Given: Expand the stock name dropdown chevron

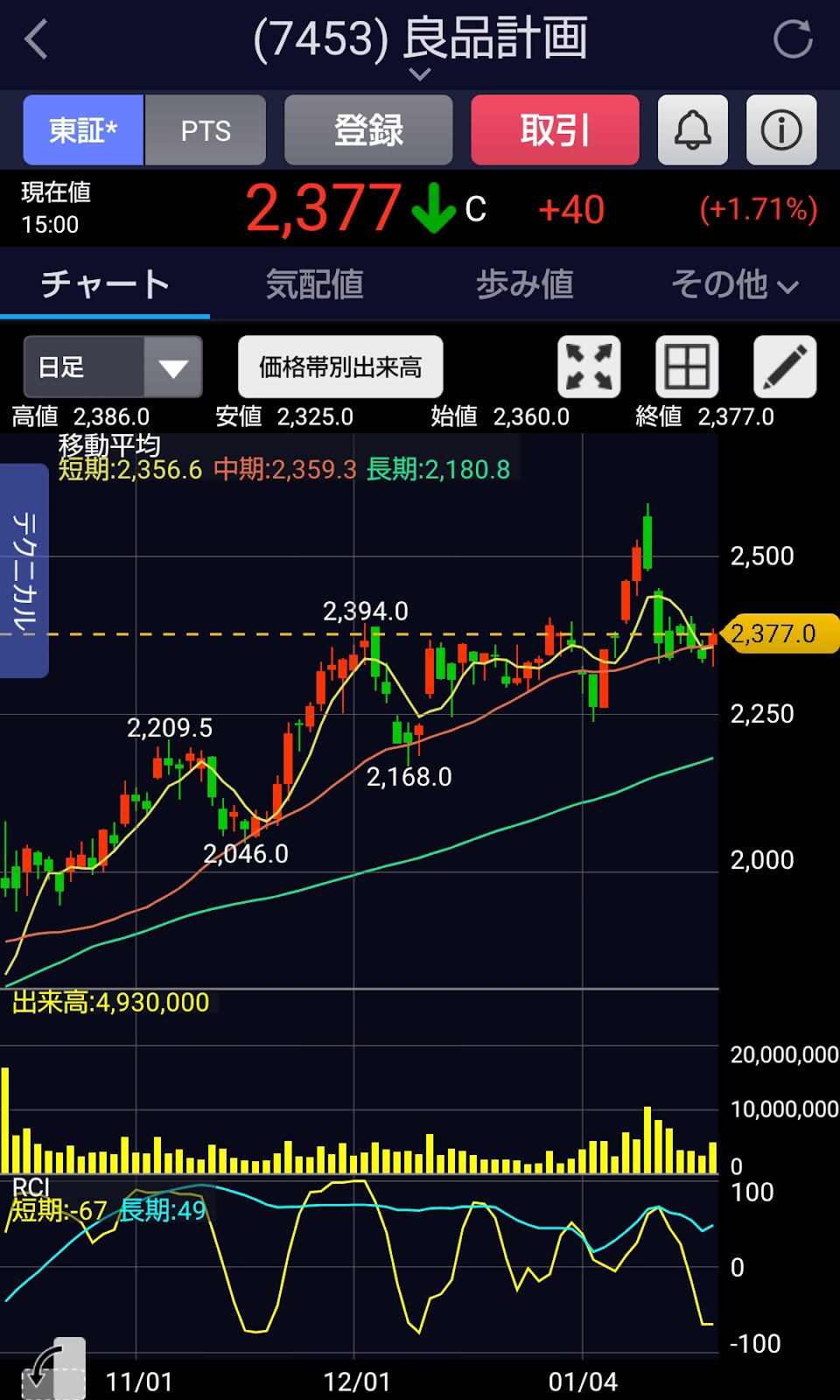Looking at the screenshot, I should [x=420, y=74].
